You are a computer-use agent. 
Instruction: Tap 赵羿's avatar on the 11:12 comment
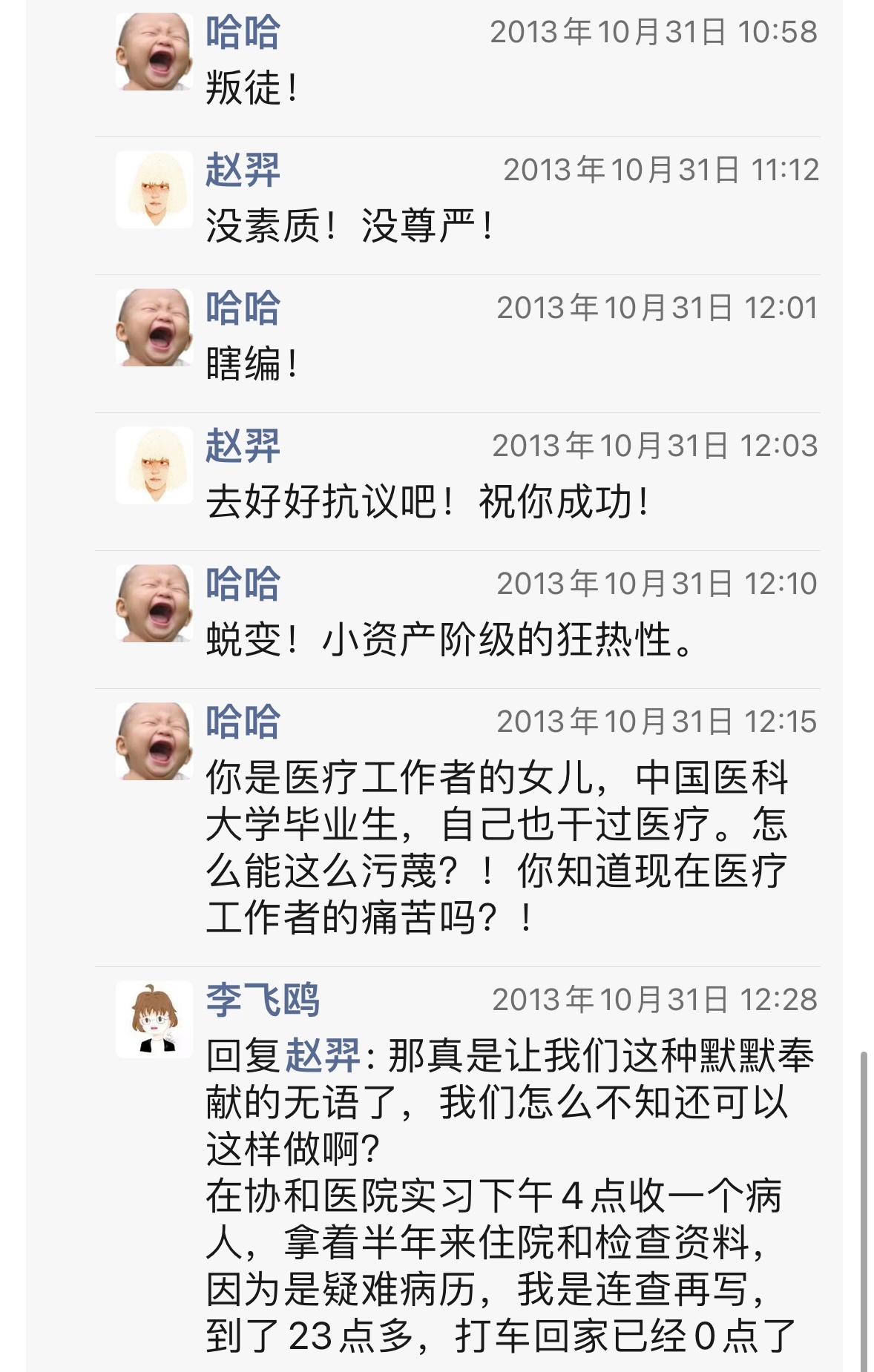(154, 190)
